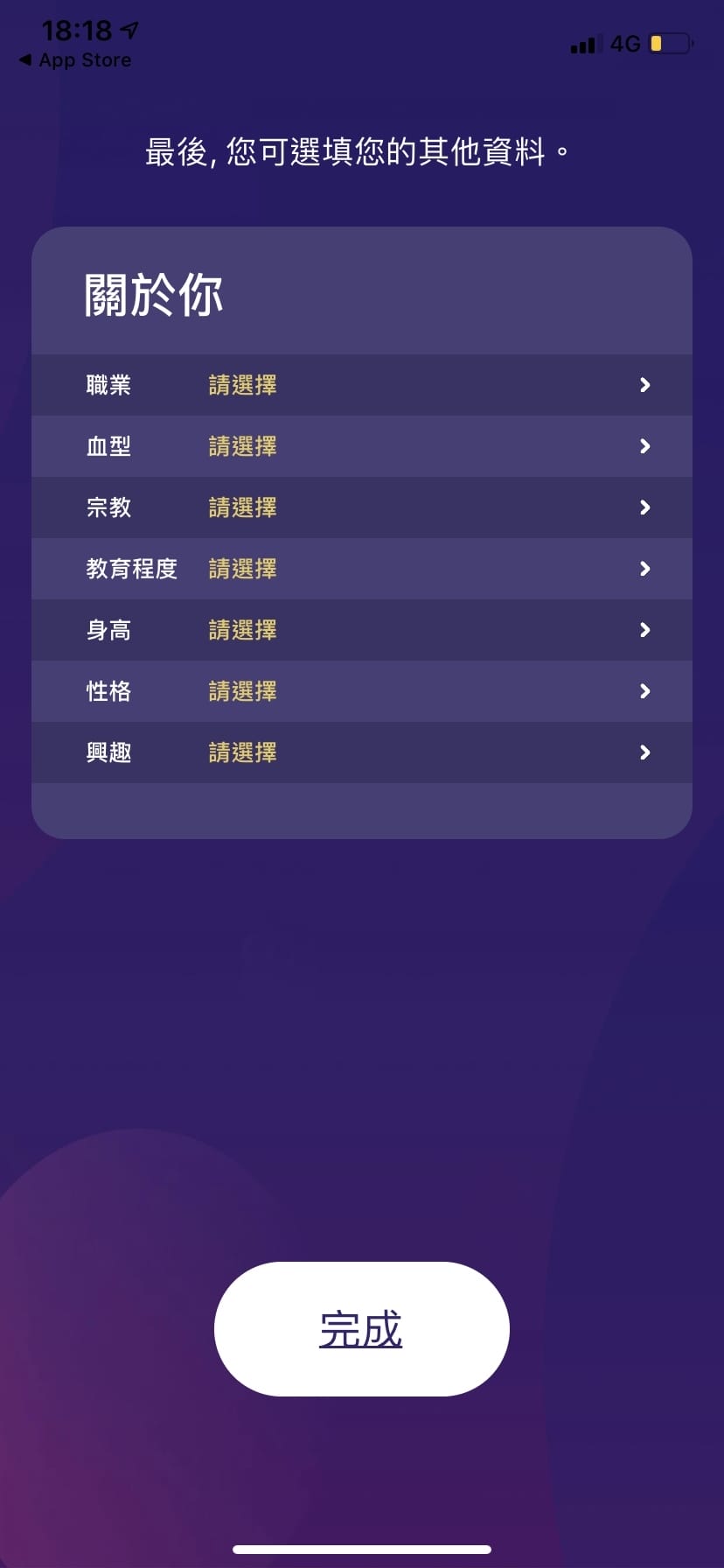Open 請選擇 selector for 興趣
Image resolution: width=724 pixels, height=1568 pixels.
click(242, 752)
